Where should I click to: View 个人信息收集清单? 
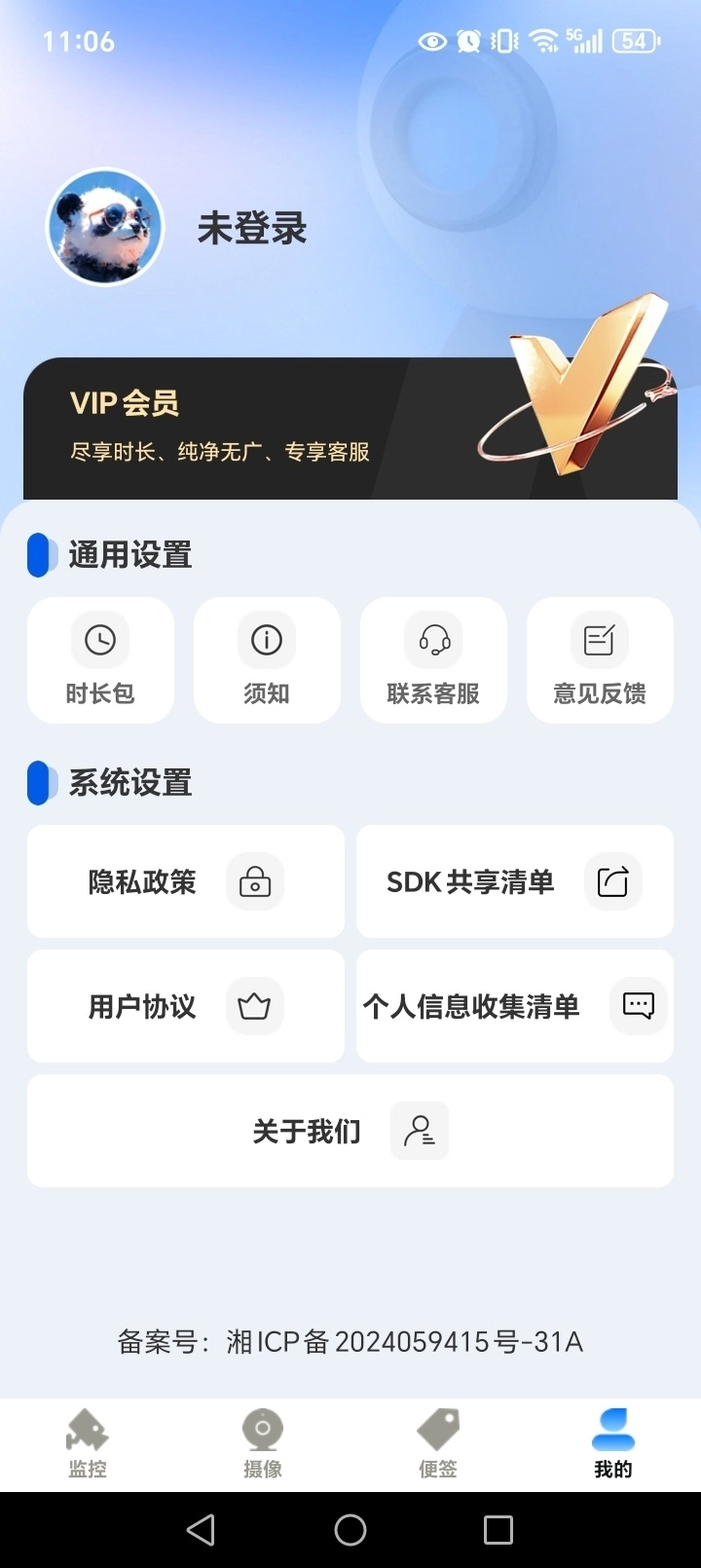(515, 1006)
